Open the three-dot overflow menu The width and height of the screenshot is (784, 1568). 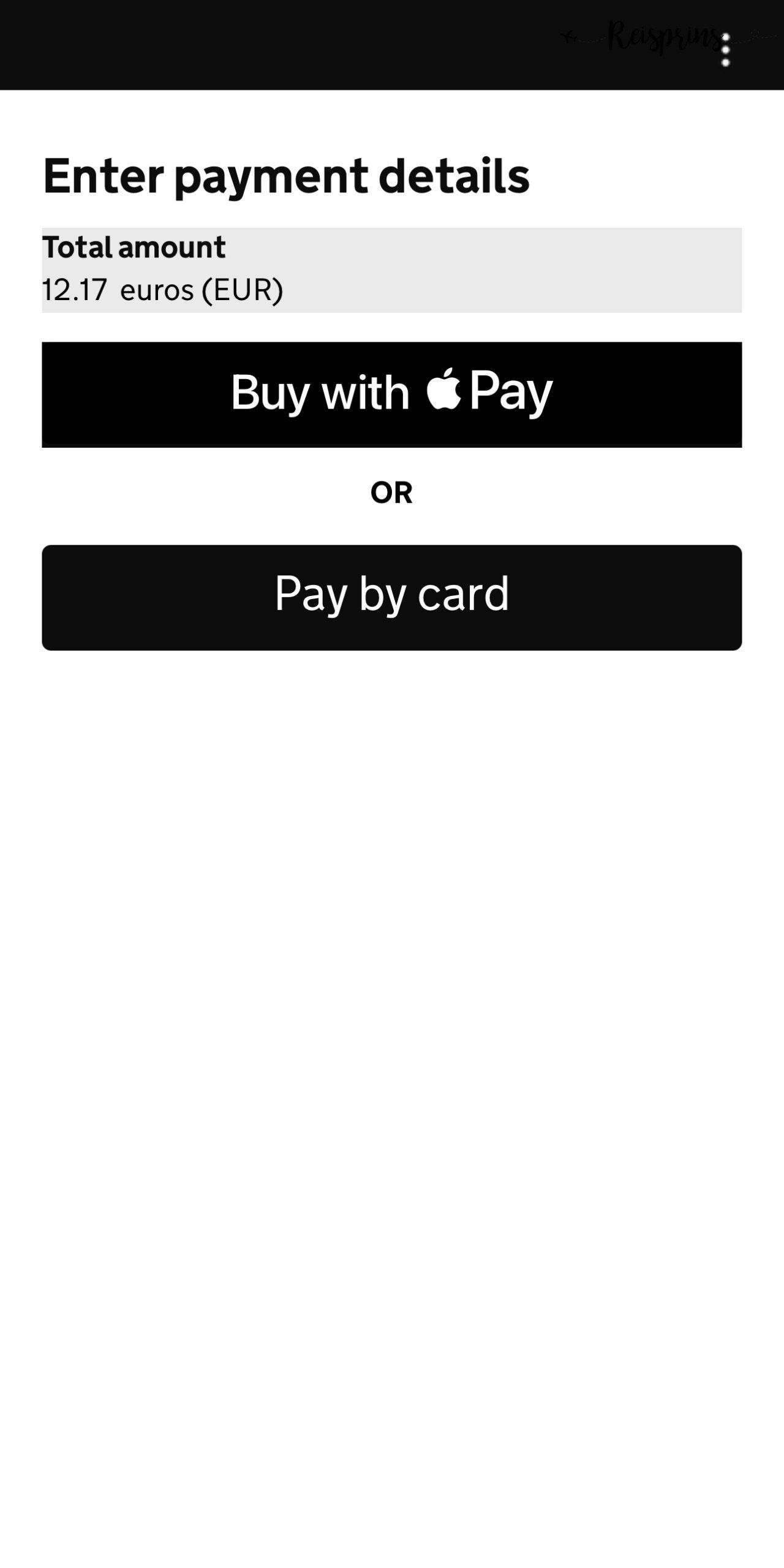click(725, 50)
